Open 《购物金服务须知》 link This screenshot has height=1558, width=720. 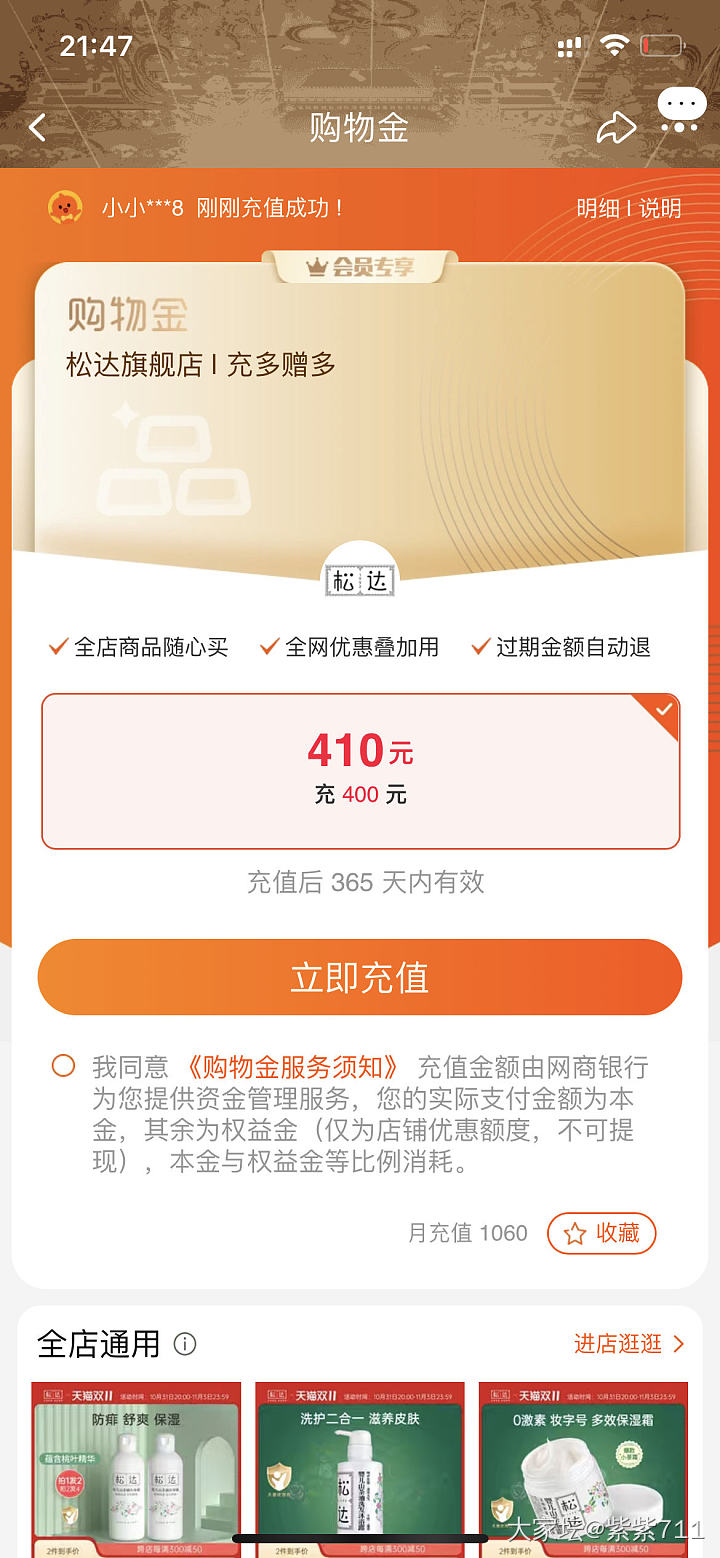pos(292,1067)
